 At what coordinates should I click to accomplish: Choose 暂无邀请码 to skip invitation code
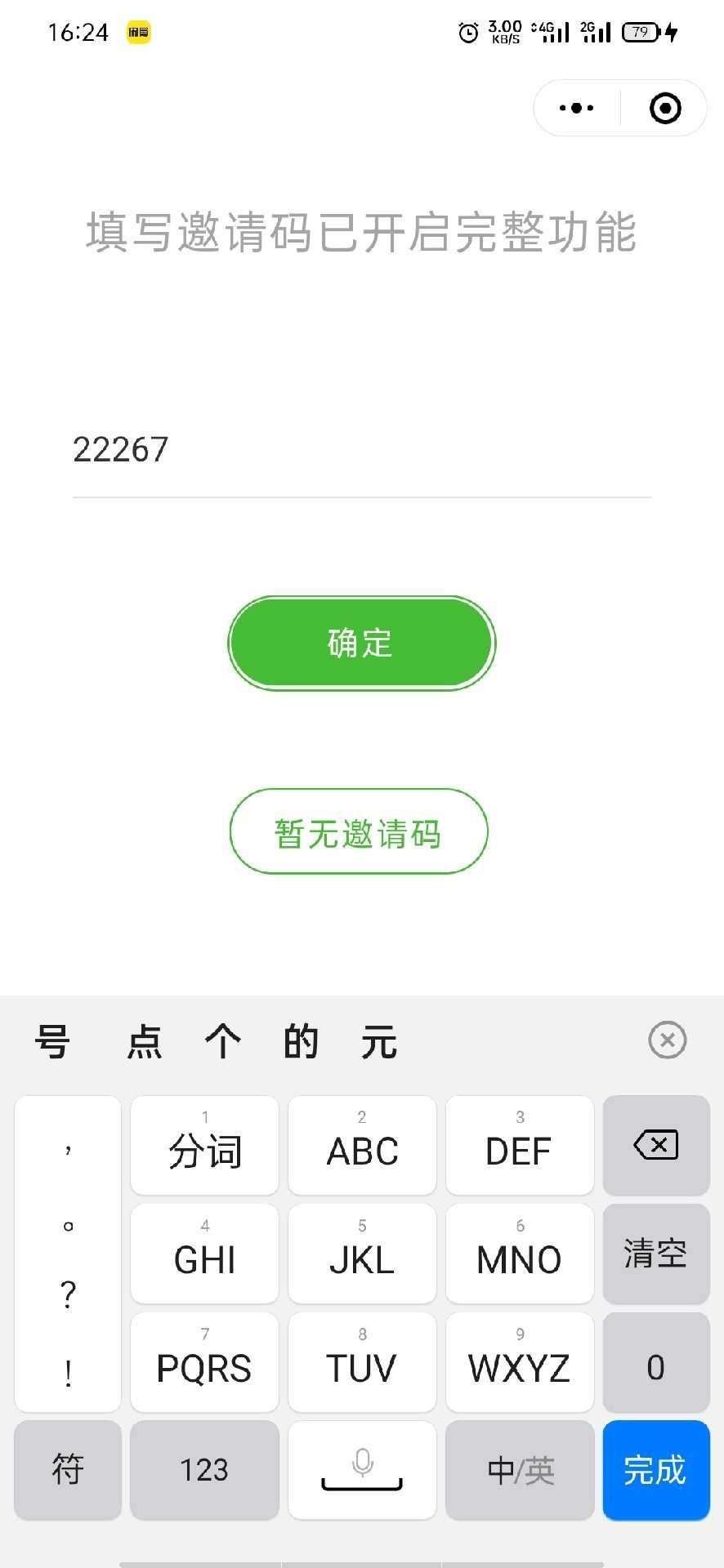click(x=358, y=831)
